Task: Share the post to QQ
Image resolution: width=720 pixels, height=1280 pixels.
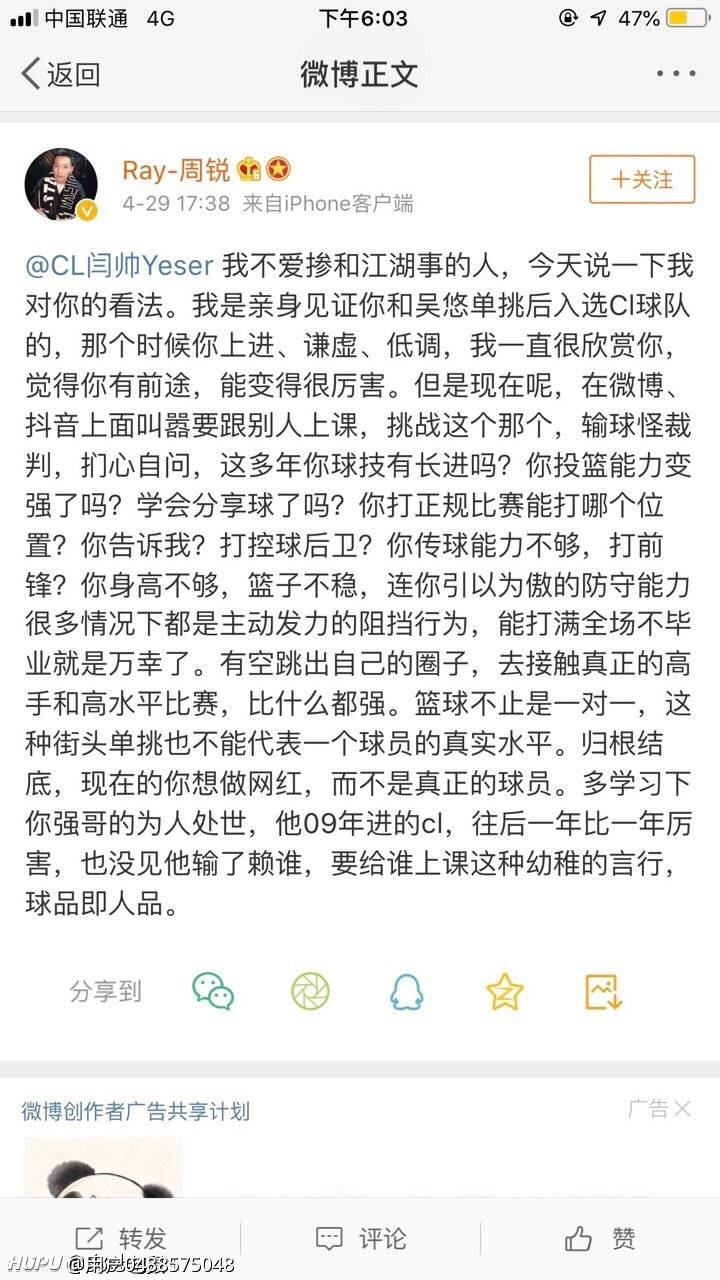Action: 407,991
